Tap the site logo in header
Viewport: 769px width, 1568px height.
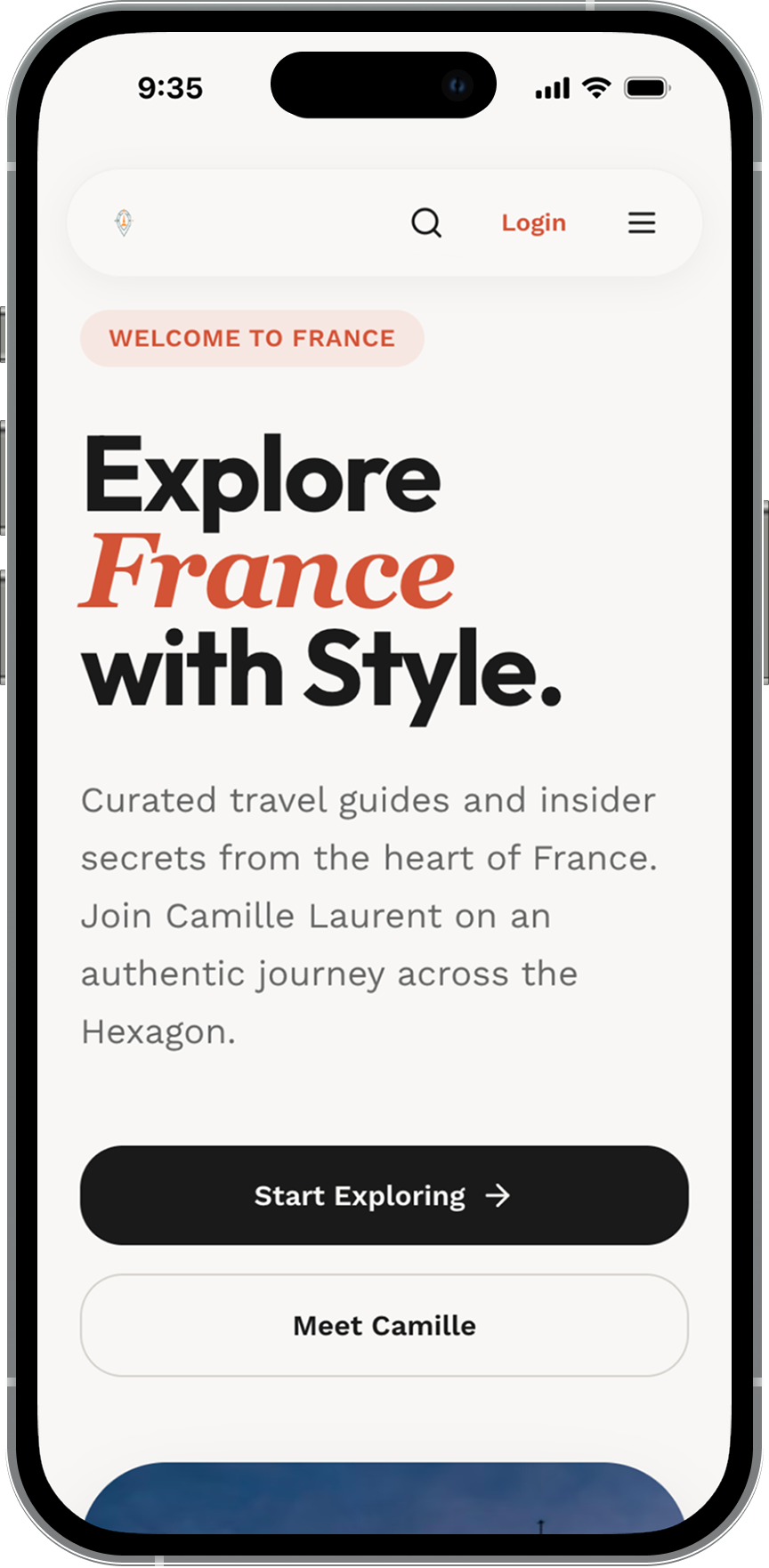point(125,222)
